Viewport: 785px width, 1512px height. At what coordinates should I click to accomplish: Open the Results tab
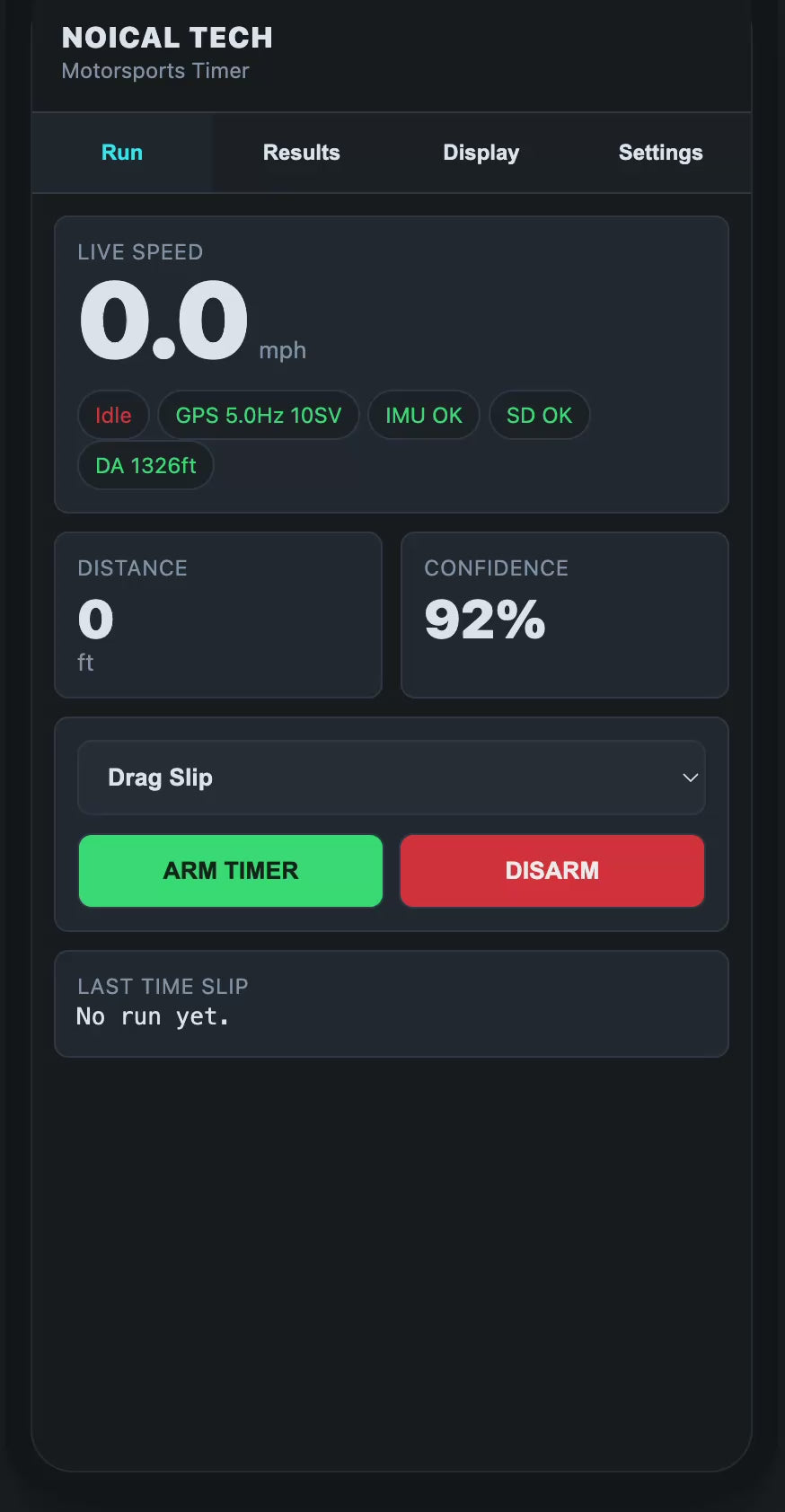pos(302,153)
